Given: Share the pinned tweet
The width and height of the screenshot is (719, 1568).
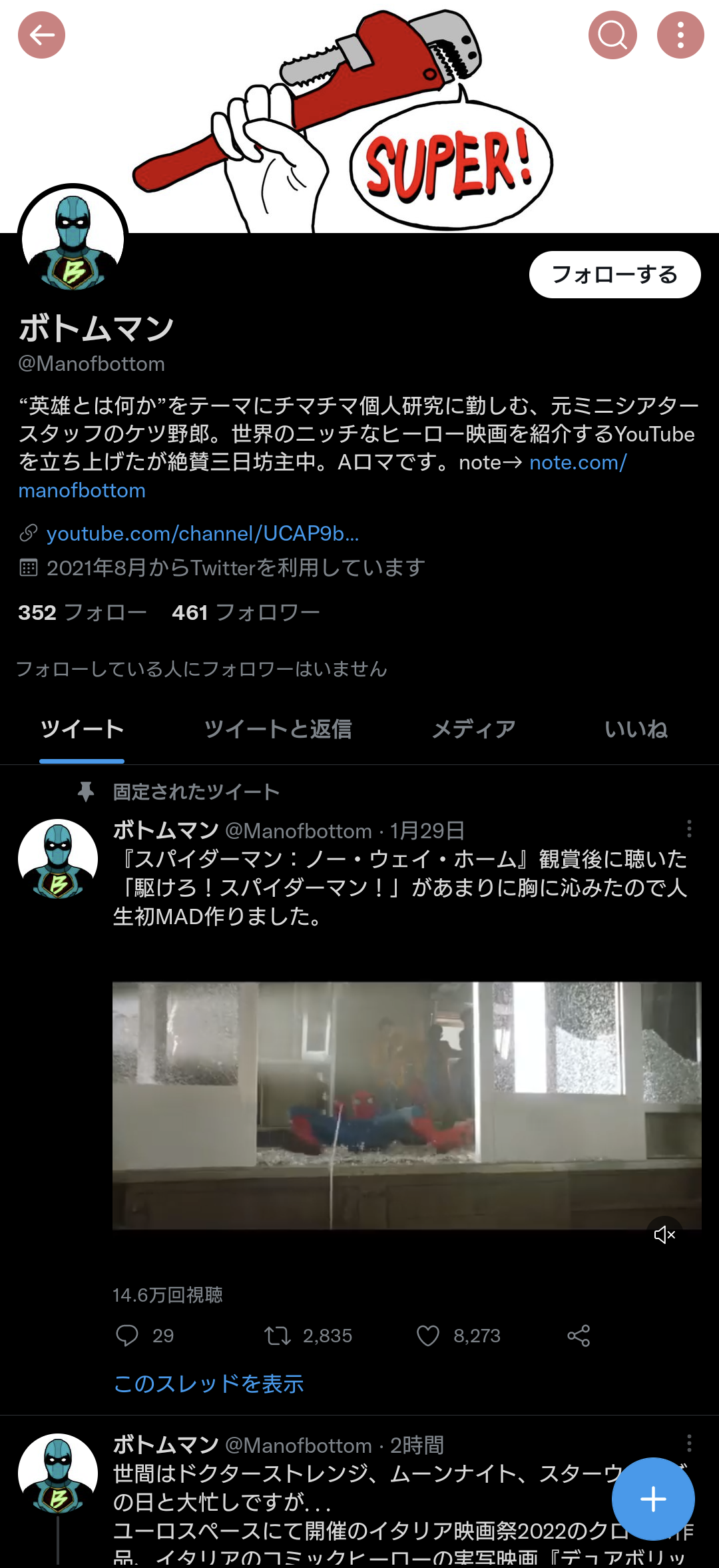Looking at the screenshot, I should point(579,1335).
